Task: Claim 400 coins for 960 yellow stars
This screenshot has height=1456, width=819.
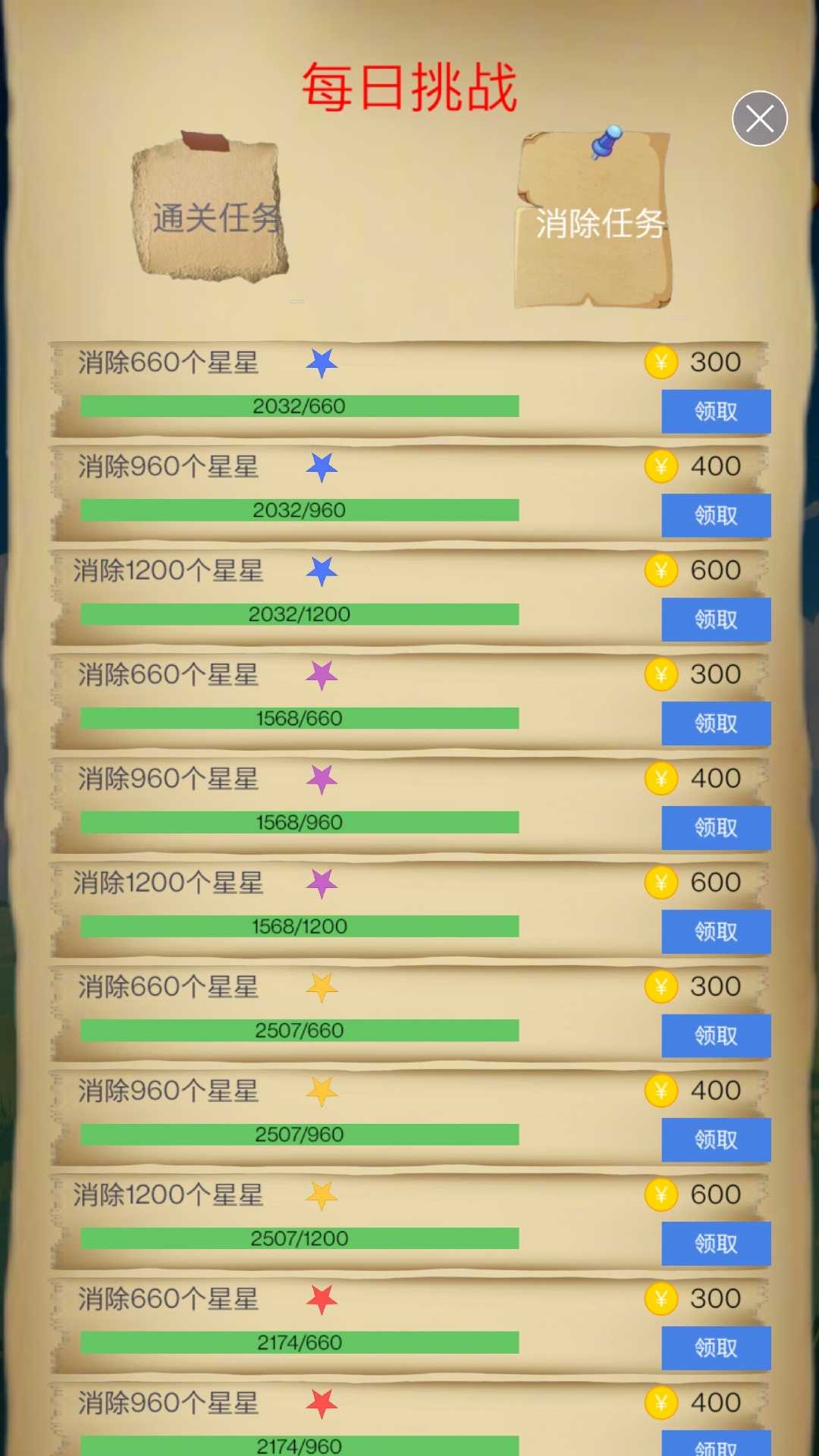Action: tap(715, 1139)
